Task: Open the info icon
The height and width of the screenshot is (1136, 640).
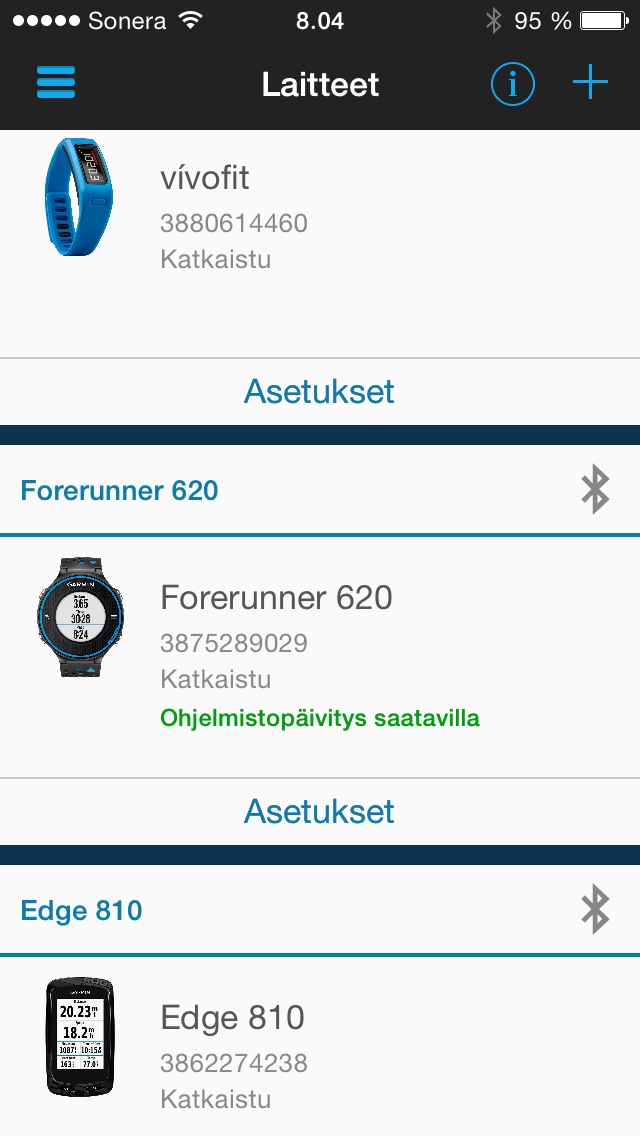Action: tap(512, 84)
